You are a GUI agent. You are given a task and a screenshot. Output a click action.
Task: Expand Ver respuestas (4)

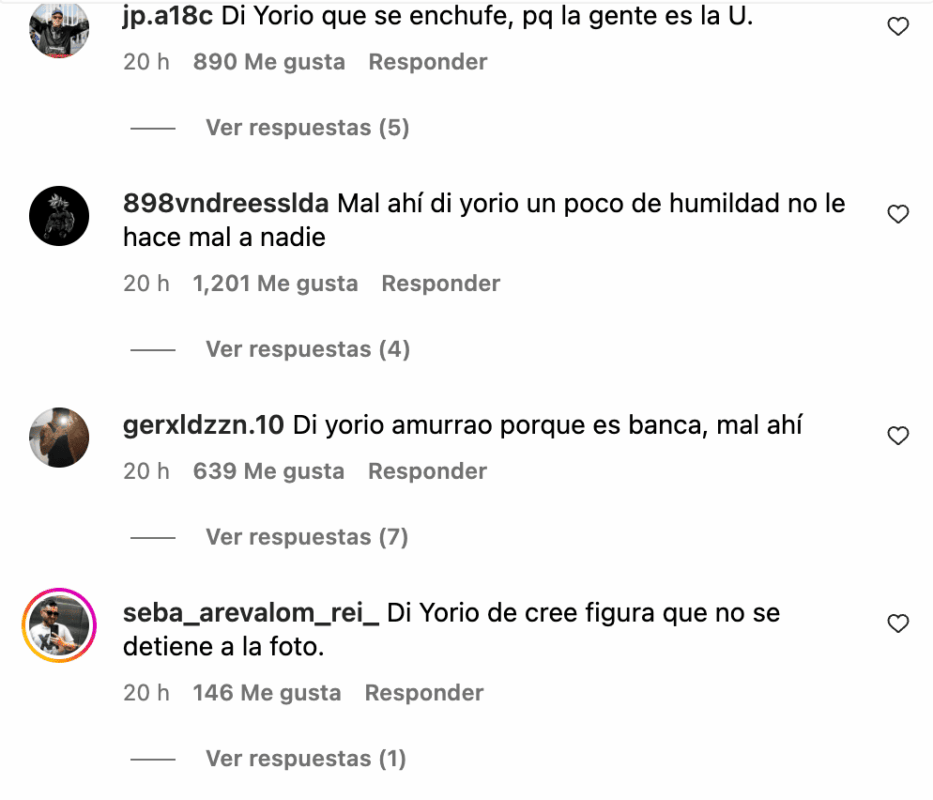tap(307, 350)
